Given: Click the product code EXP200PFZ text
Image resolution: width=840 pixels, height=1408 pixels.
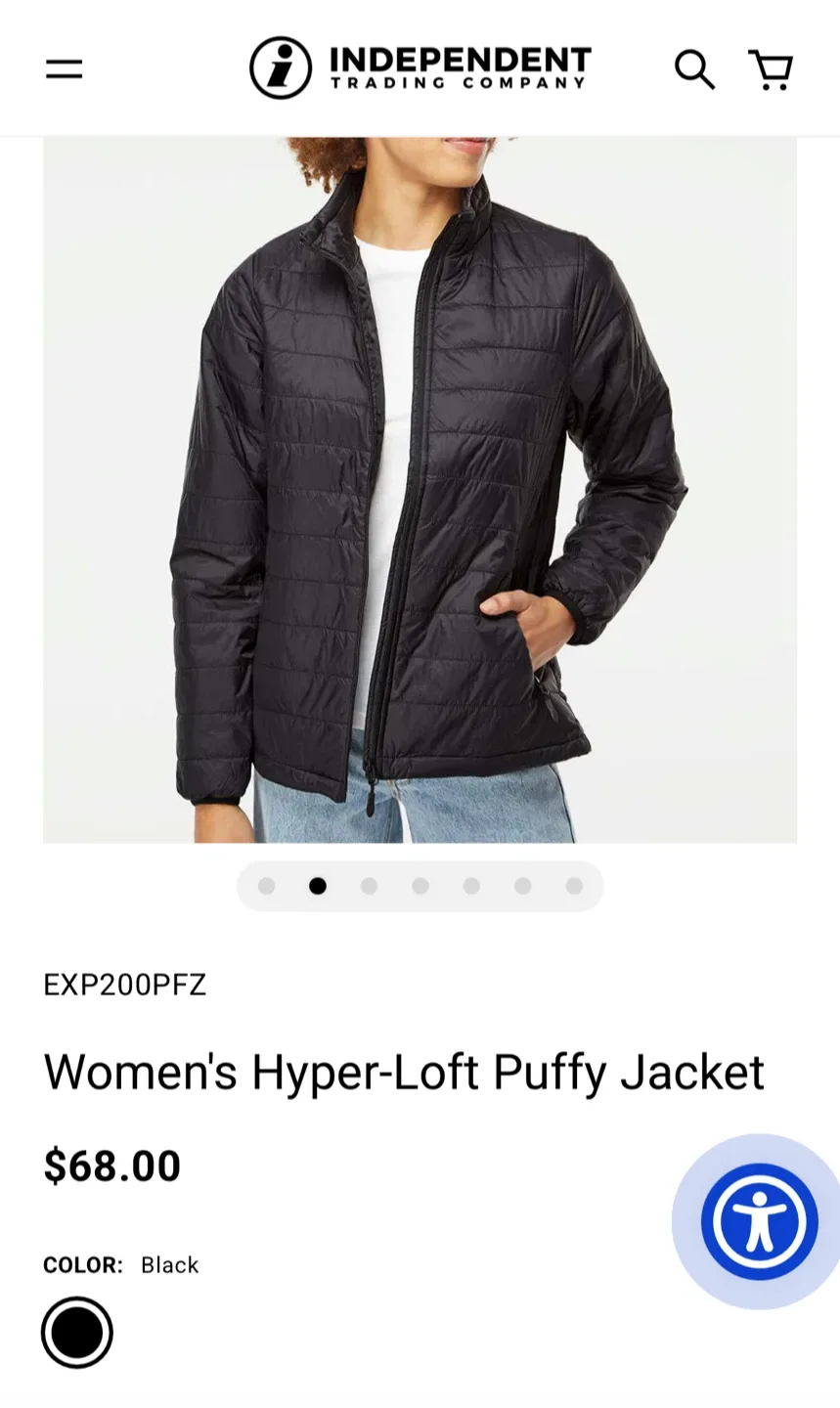Looking at the screenshot, I should pyautogui.click(x=125, y=986).
